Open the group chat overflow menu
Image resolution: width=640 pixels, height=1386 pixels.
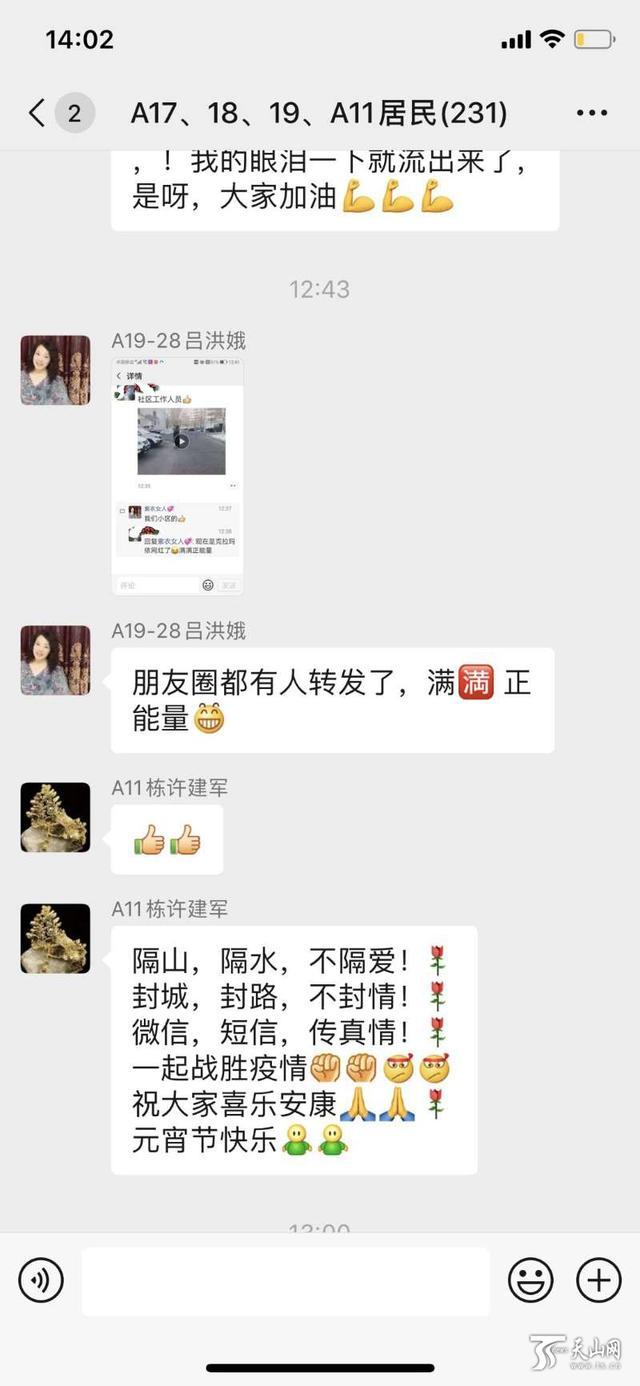point(592,113)
